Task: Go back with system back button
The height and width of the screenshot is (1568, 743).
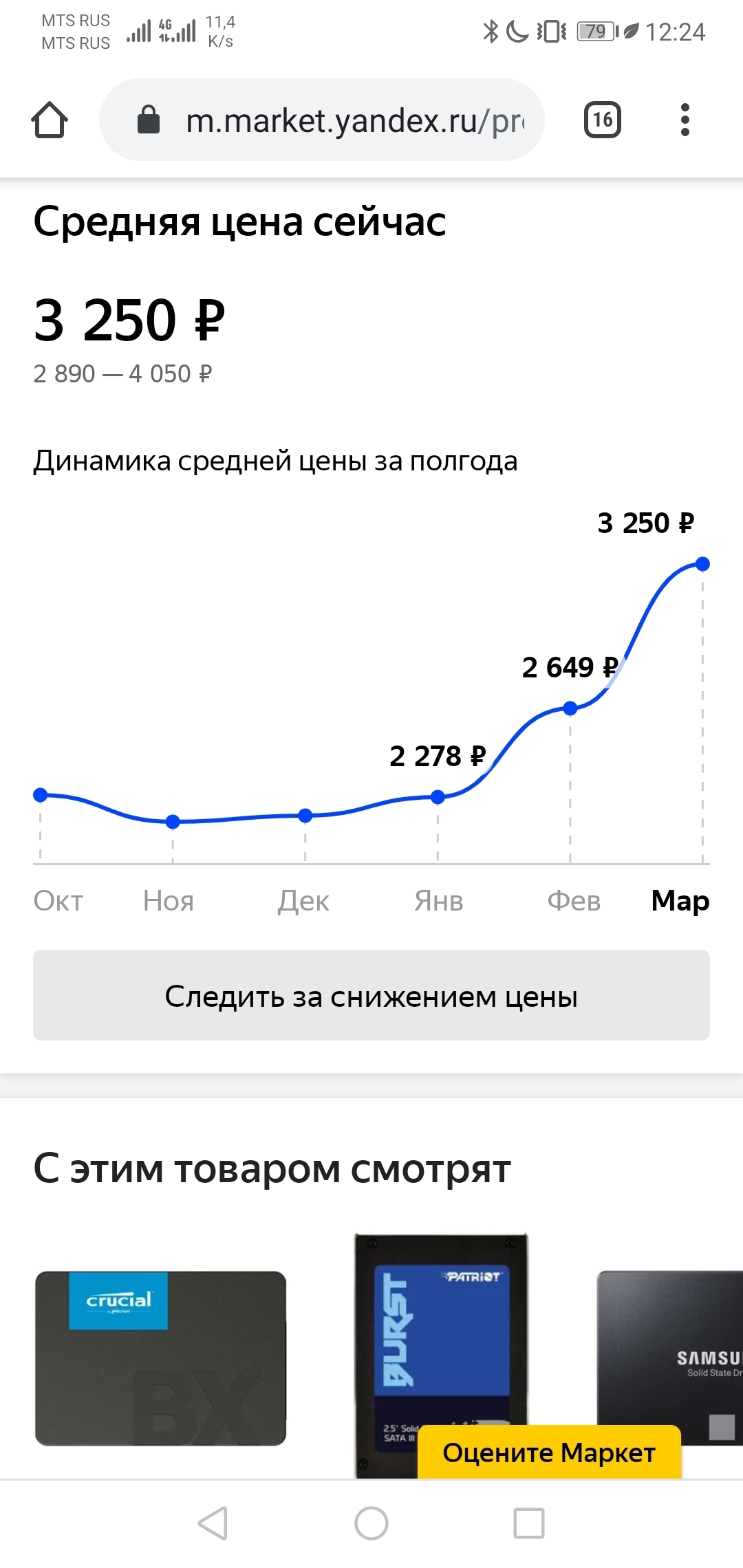Action: tap(213, 1523)
